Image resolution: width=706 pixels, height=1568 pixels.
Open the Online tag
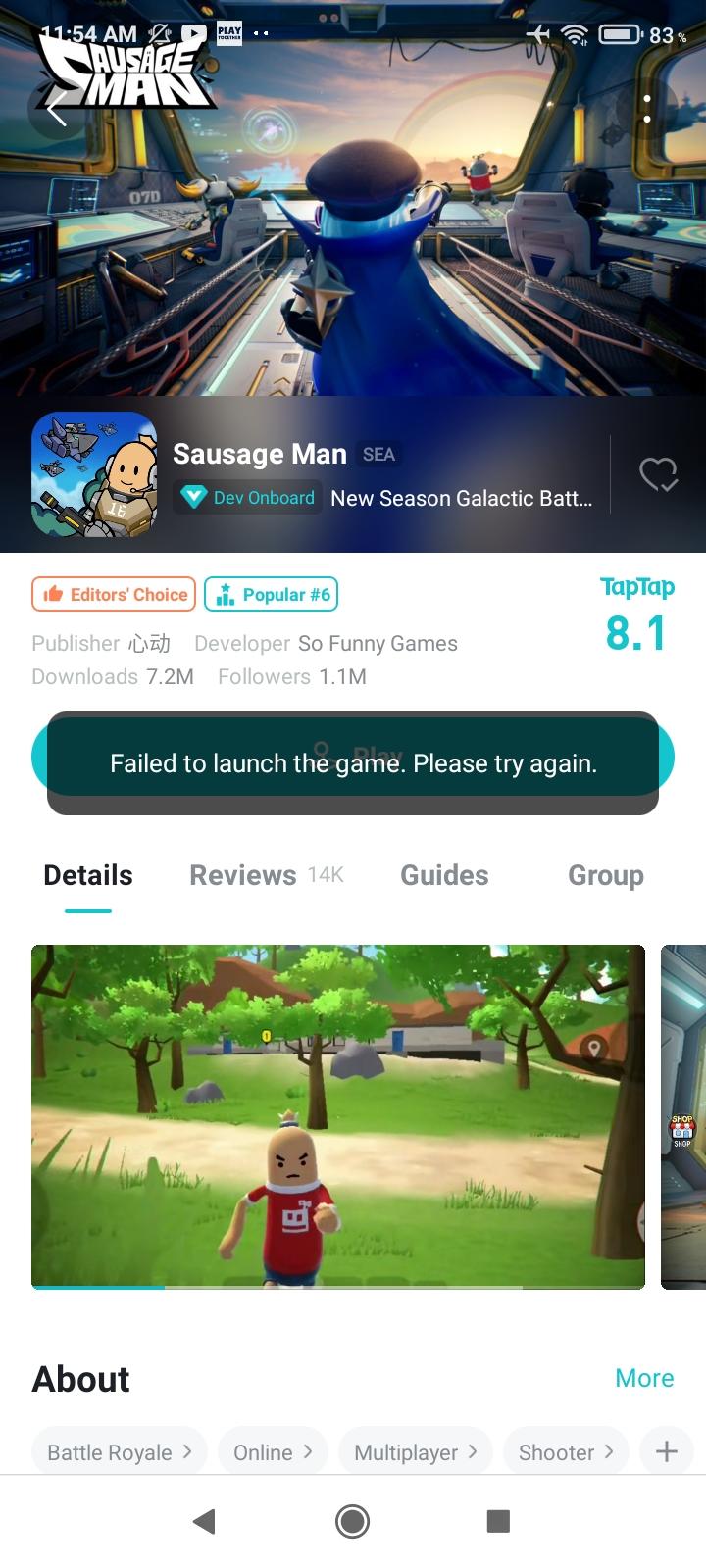coord(273,1452)
